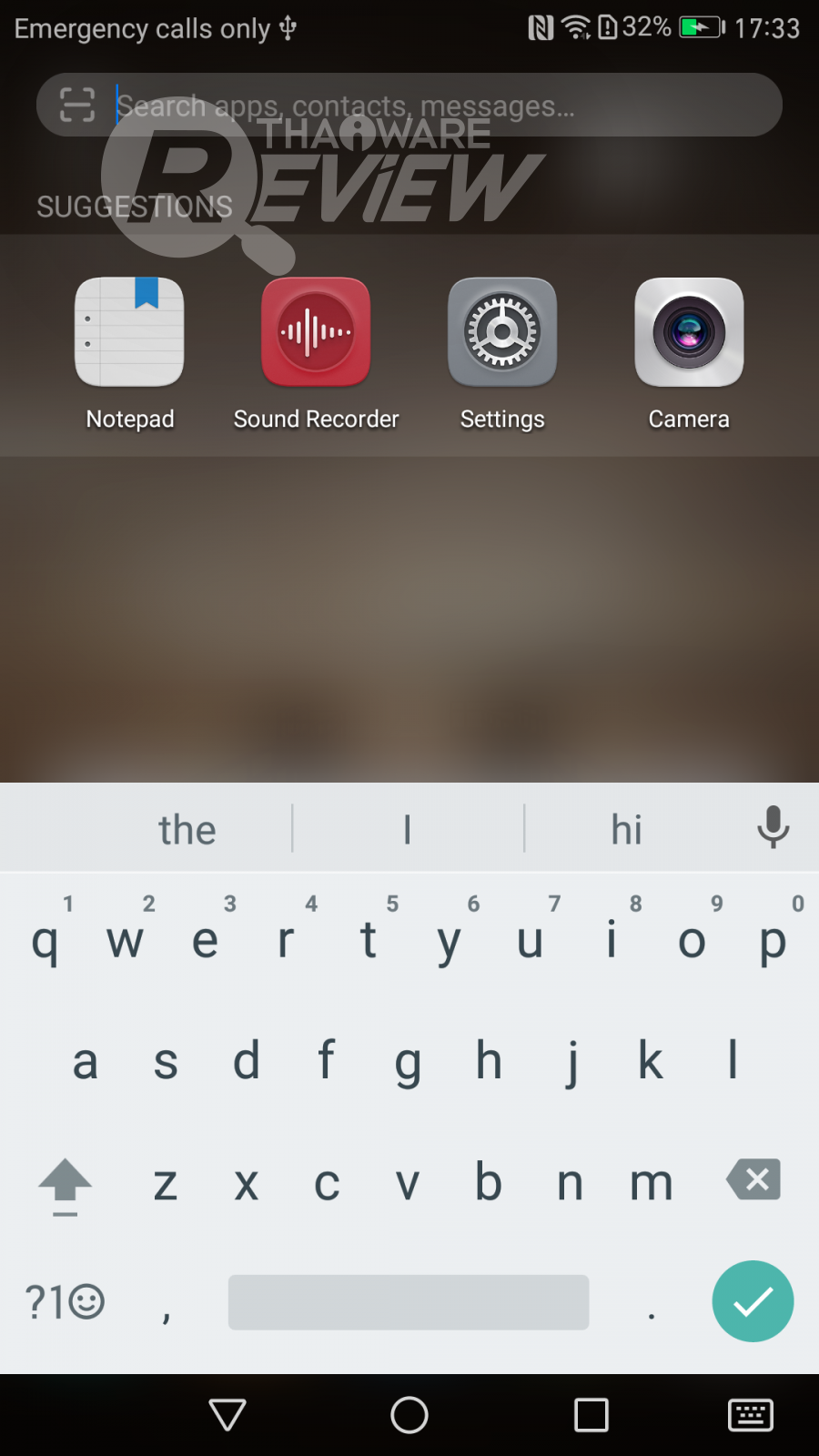Tap the shift key
Viewport: 819px width, 1456px height.
tap(66, 1185)
